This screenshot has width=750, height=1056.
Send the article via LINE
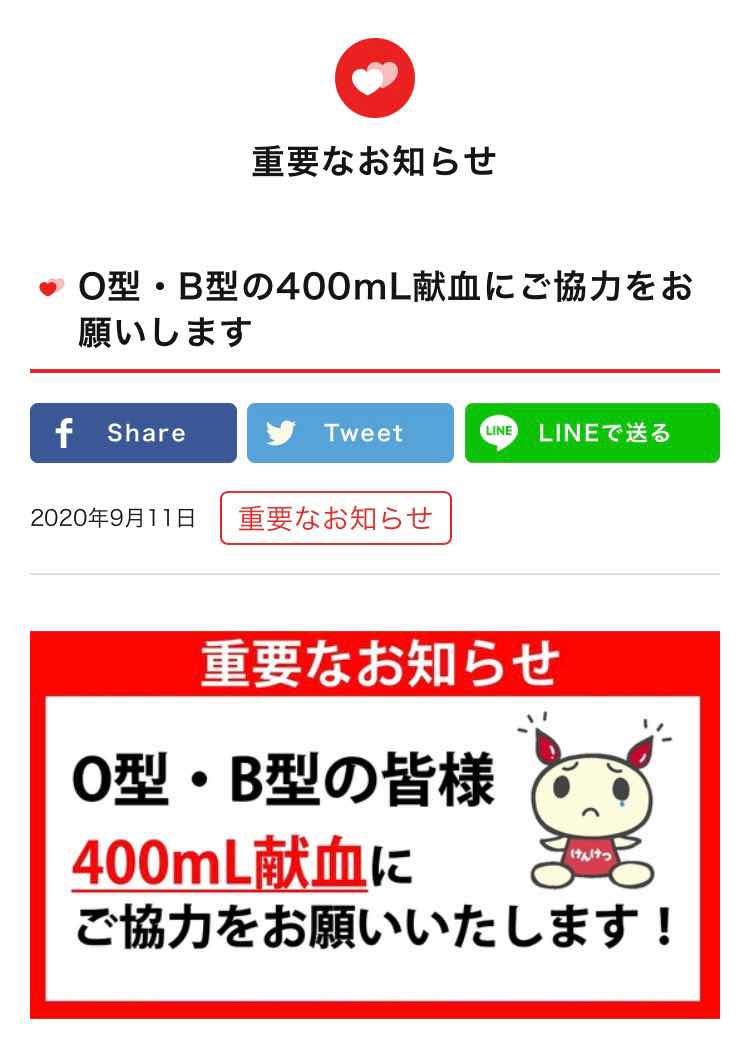(592, 433)
